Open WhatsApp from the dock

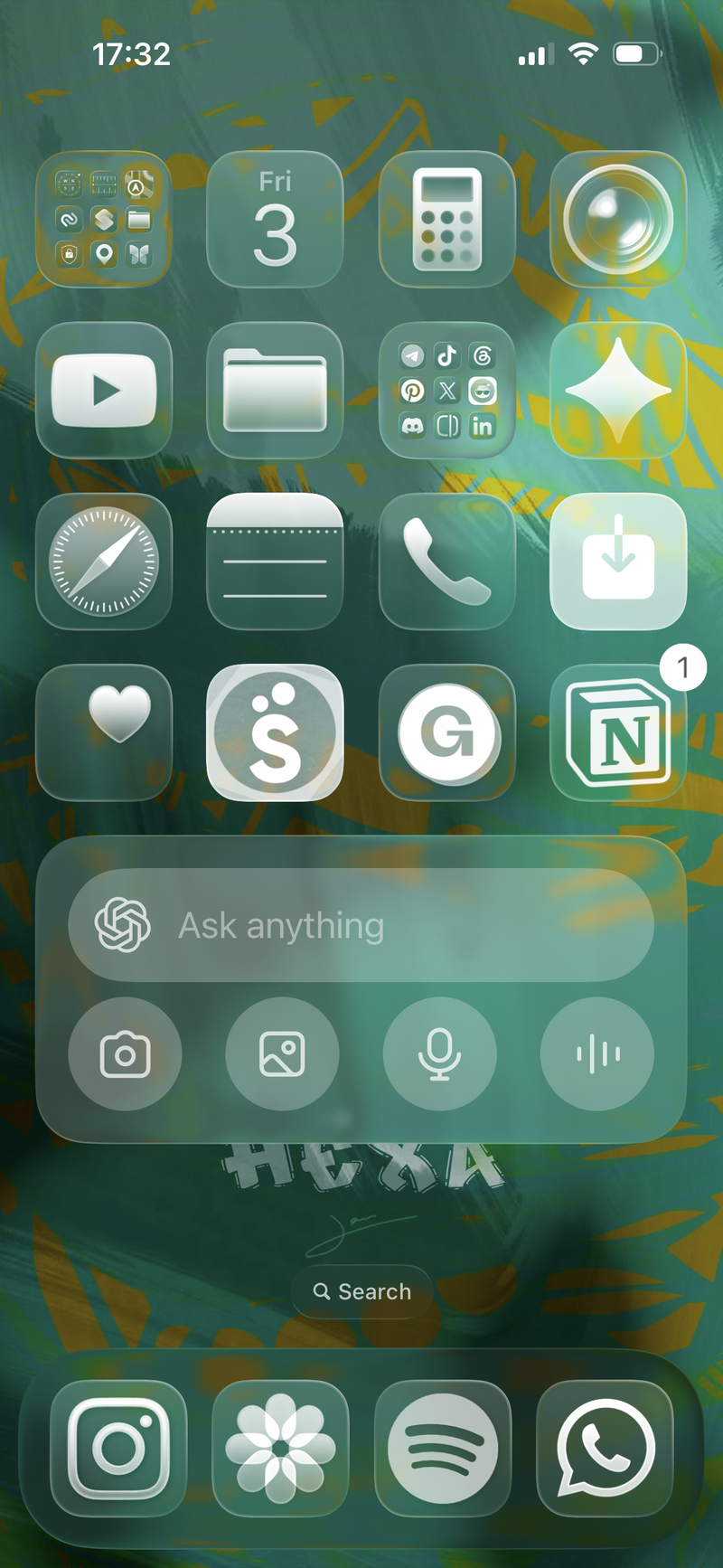click(x=605, y=1449)
